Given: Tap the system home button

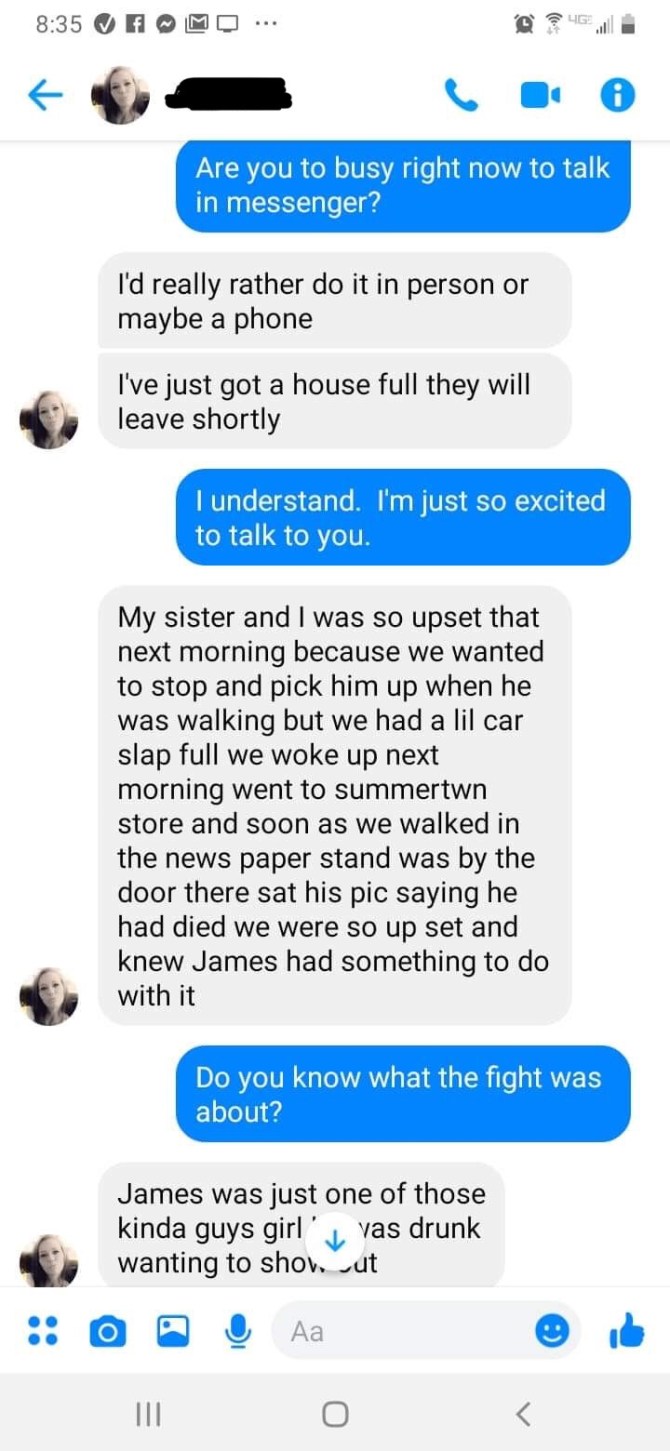Looking at the screenshot, I should coord(335,1414).
